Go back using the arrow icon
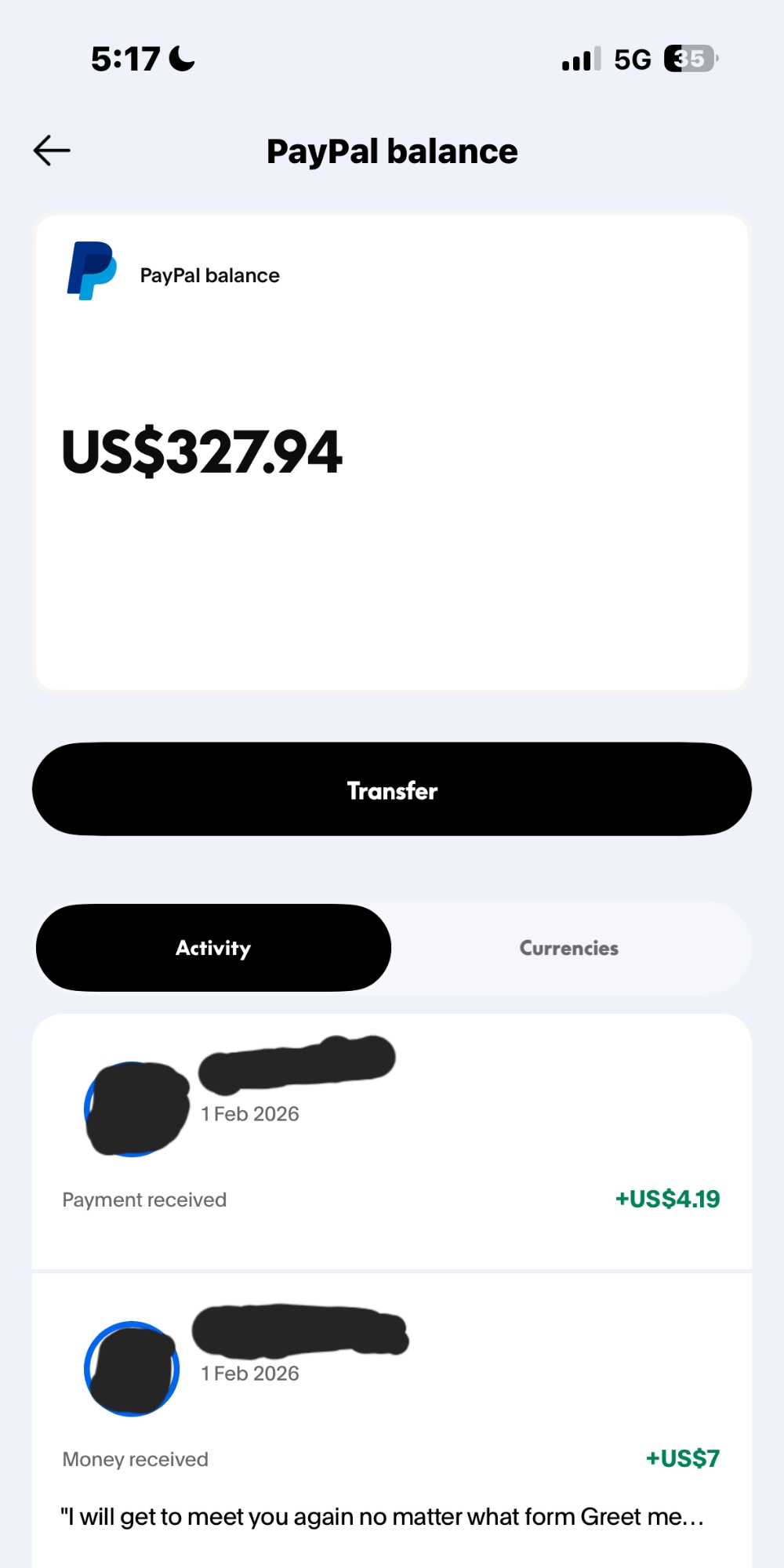The width and height of the screenshot is (784, 1568). point(52,151)
